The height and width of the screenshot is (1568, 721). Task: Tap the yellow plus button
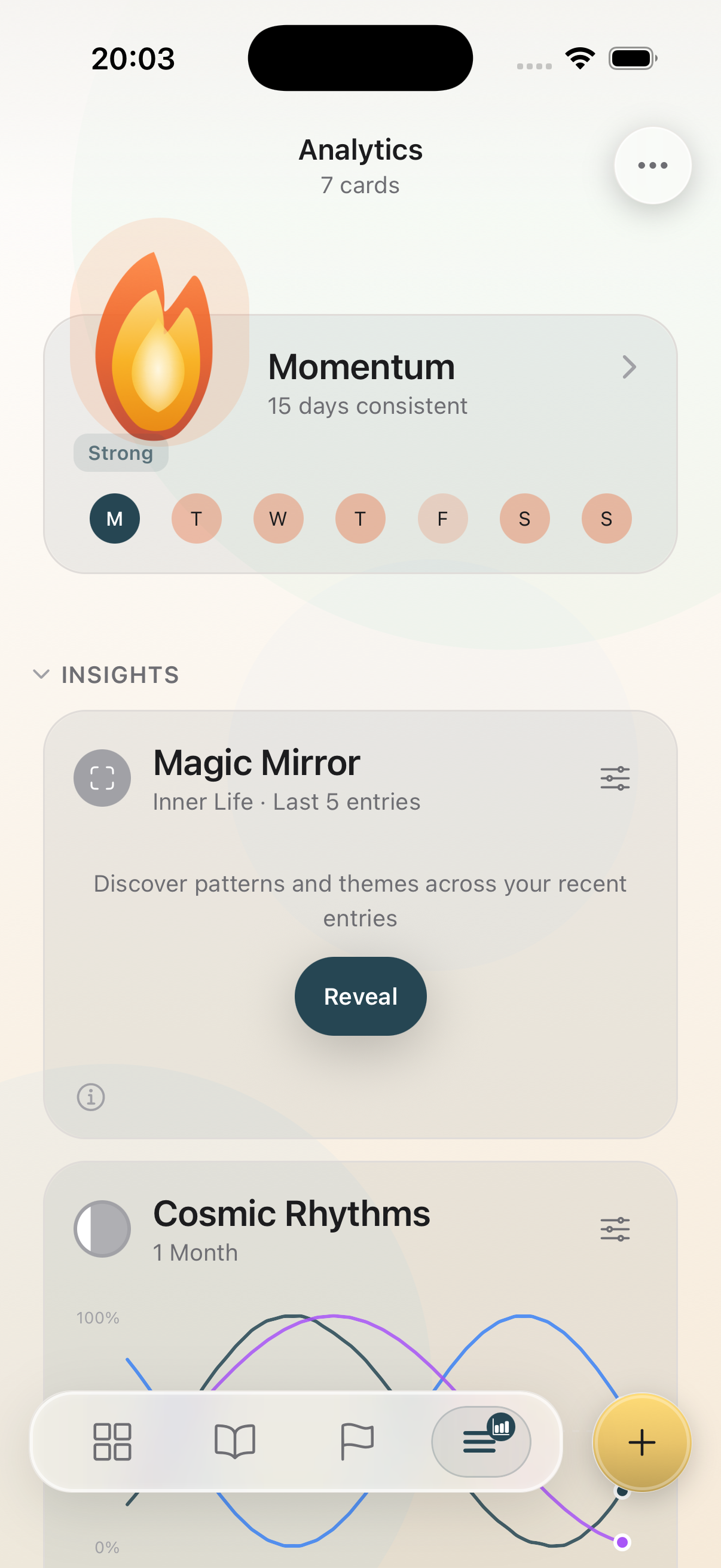(x=641, y=1442)
